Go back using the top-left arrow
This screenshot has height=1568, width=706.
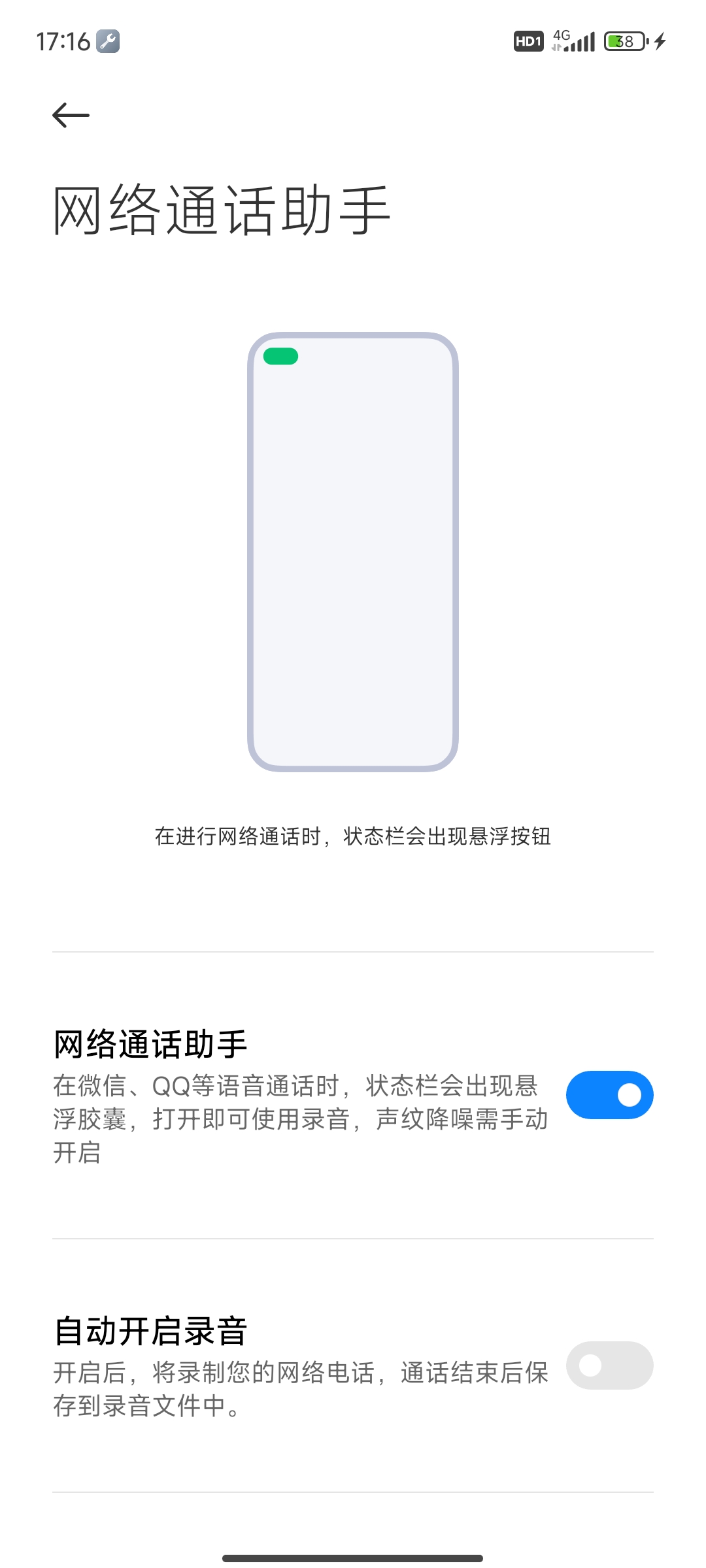[x=71, y=116]
